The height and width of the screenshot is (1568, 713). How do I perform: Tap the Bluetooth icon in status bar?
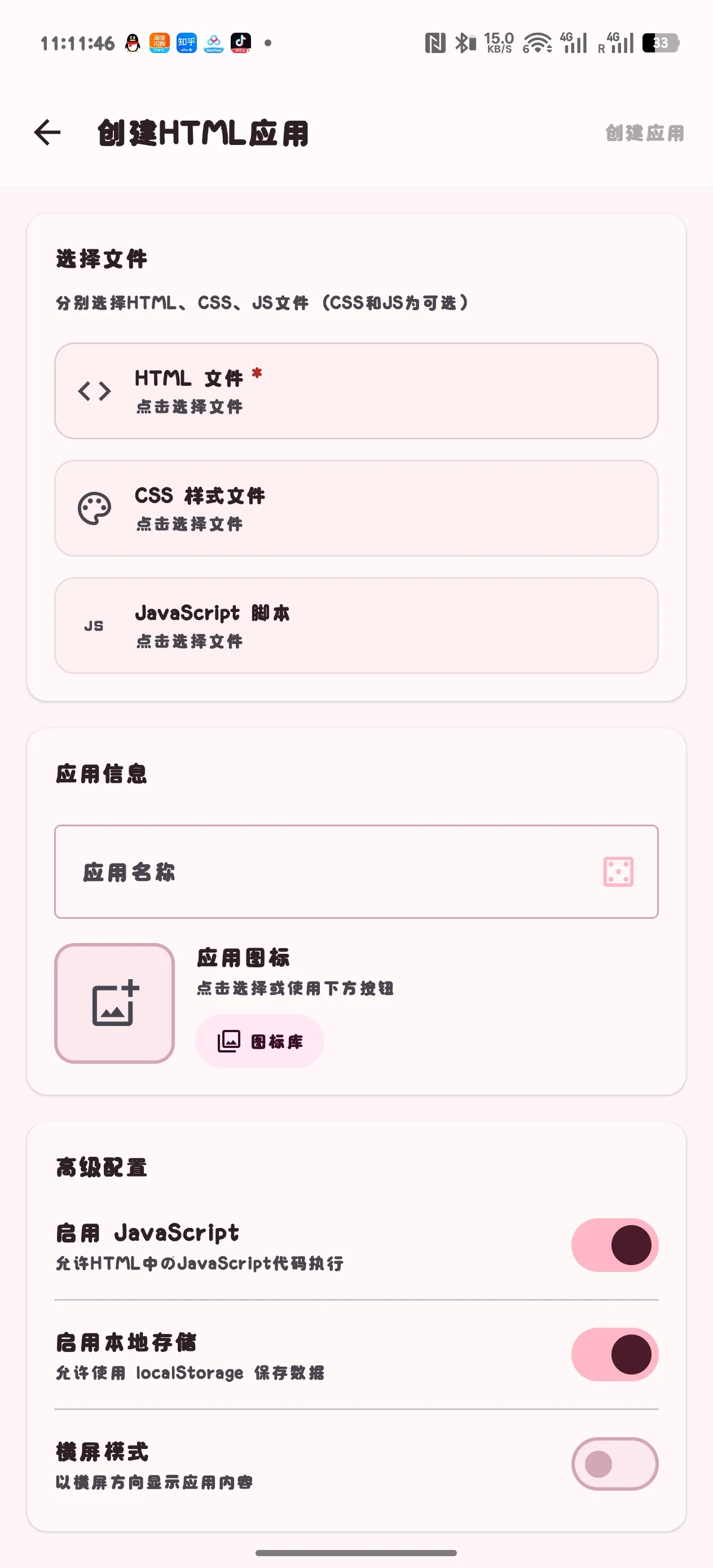[463, 43]
